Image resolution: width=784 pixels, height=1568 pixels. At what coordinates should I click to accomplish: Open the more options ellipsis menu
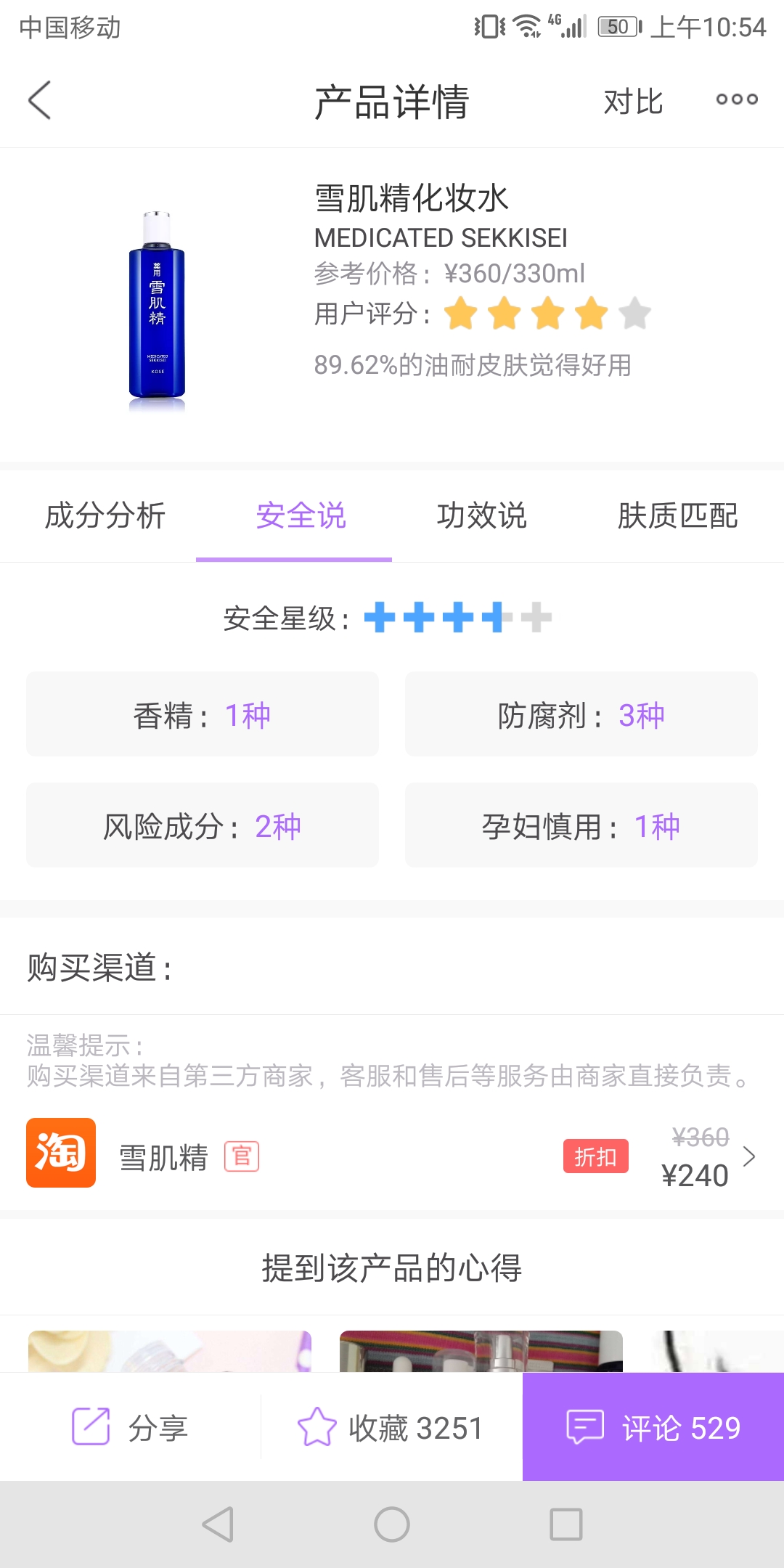coord(735,99)
